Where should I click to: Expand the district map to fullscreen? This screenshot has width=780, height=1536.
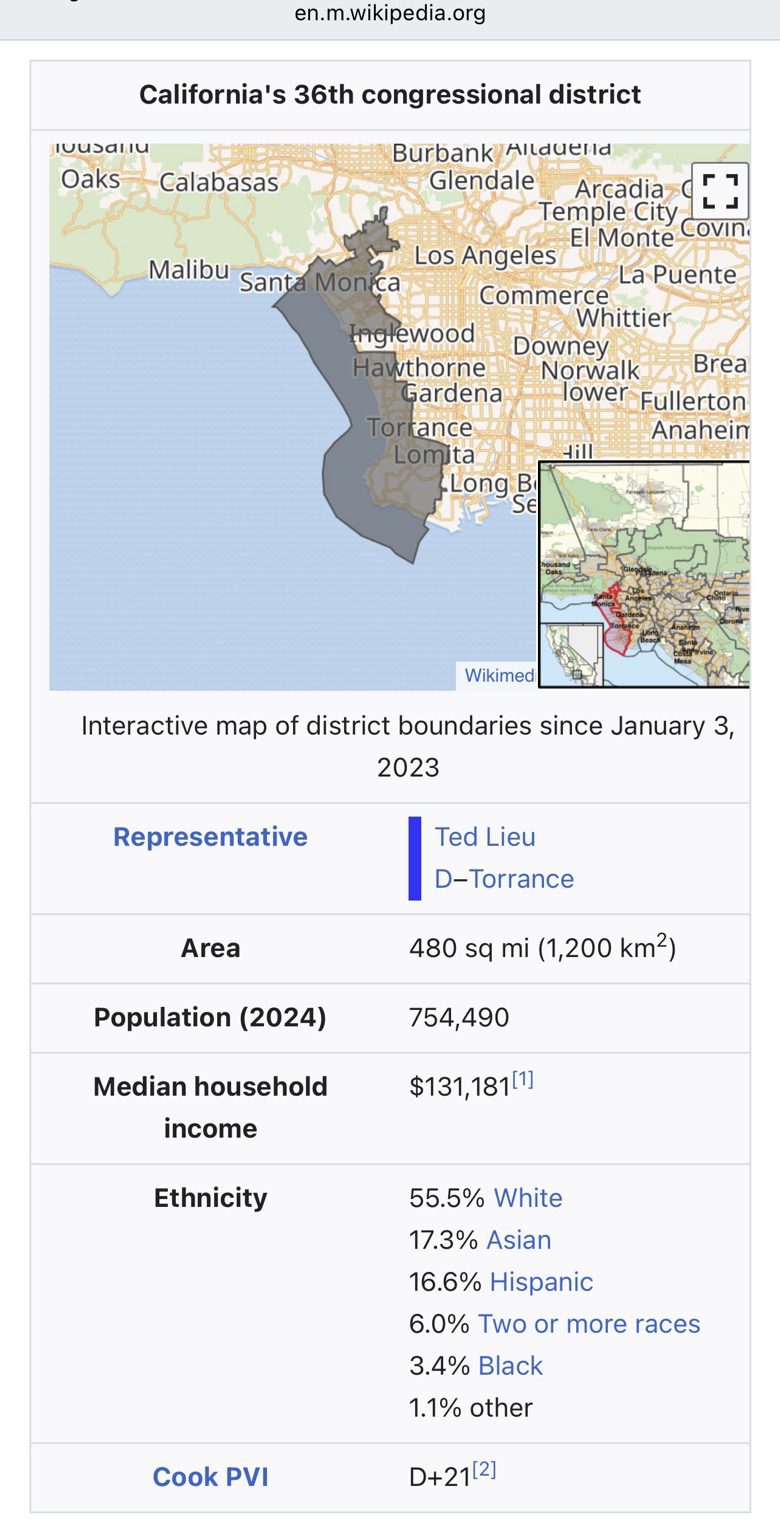[x=720, y=189]
